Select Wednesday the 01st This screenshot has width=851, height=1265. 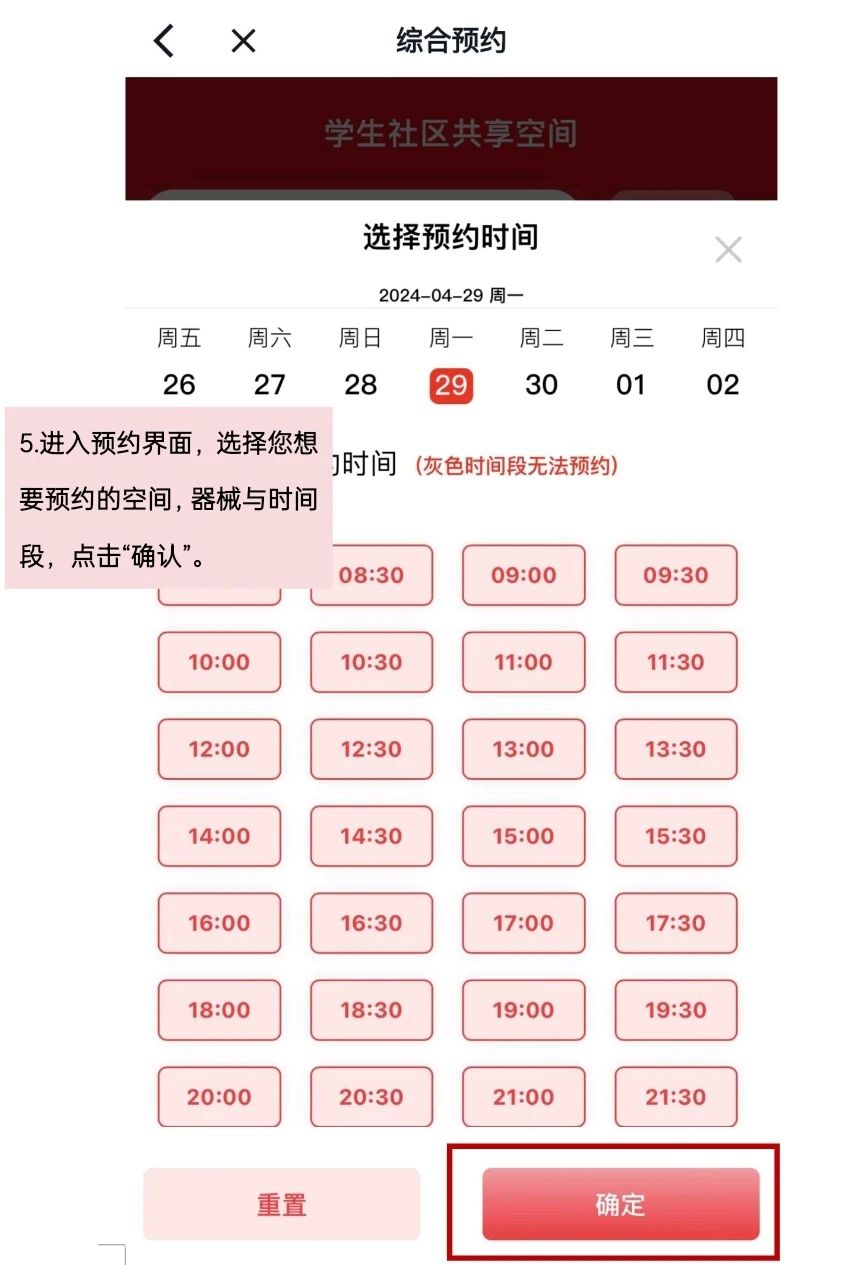[631, 385]
